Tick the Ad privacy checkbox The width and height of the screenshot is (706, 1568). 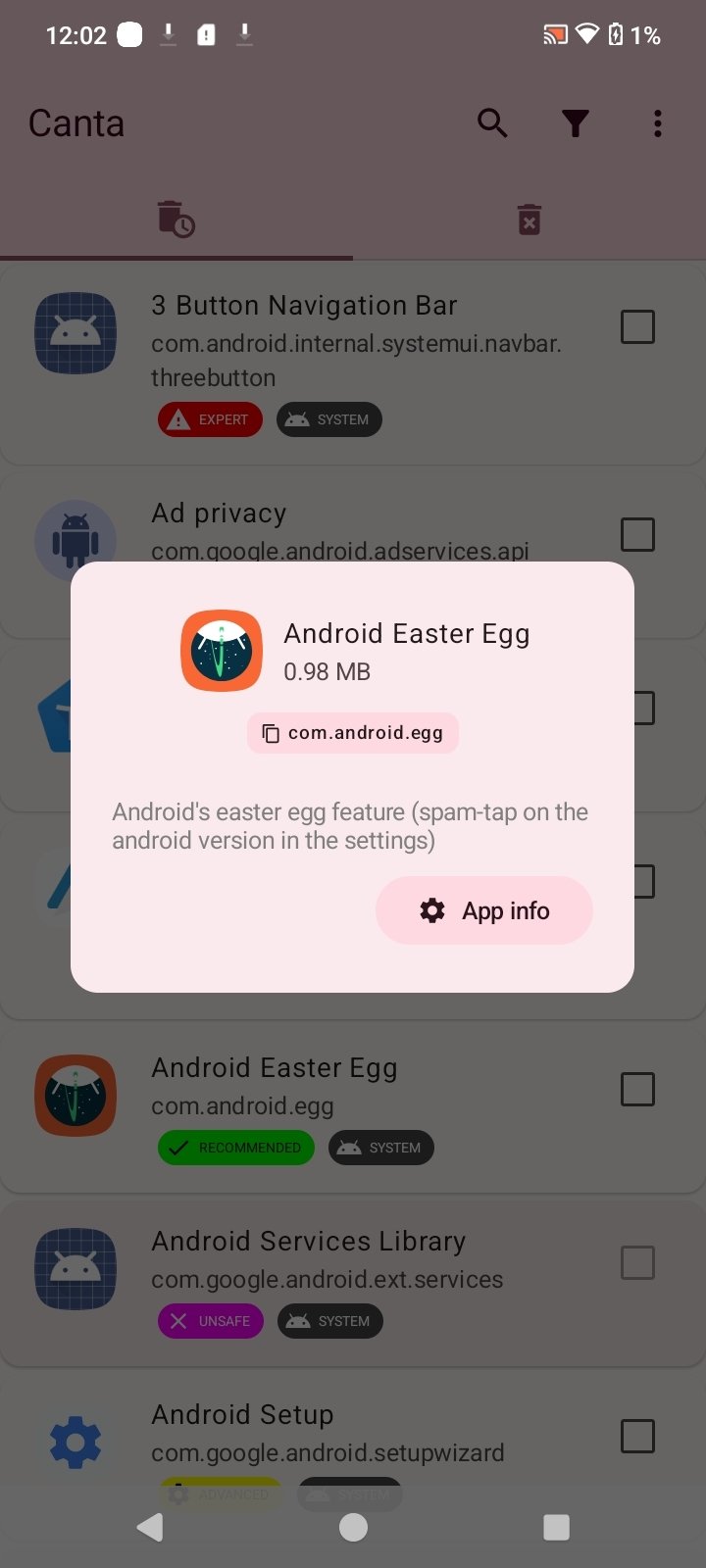tap(637, 534)
